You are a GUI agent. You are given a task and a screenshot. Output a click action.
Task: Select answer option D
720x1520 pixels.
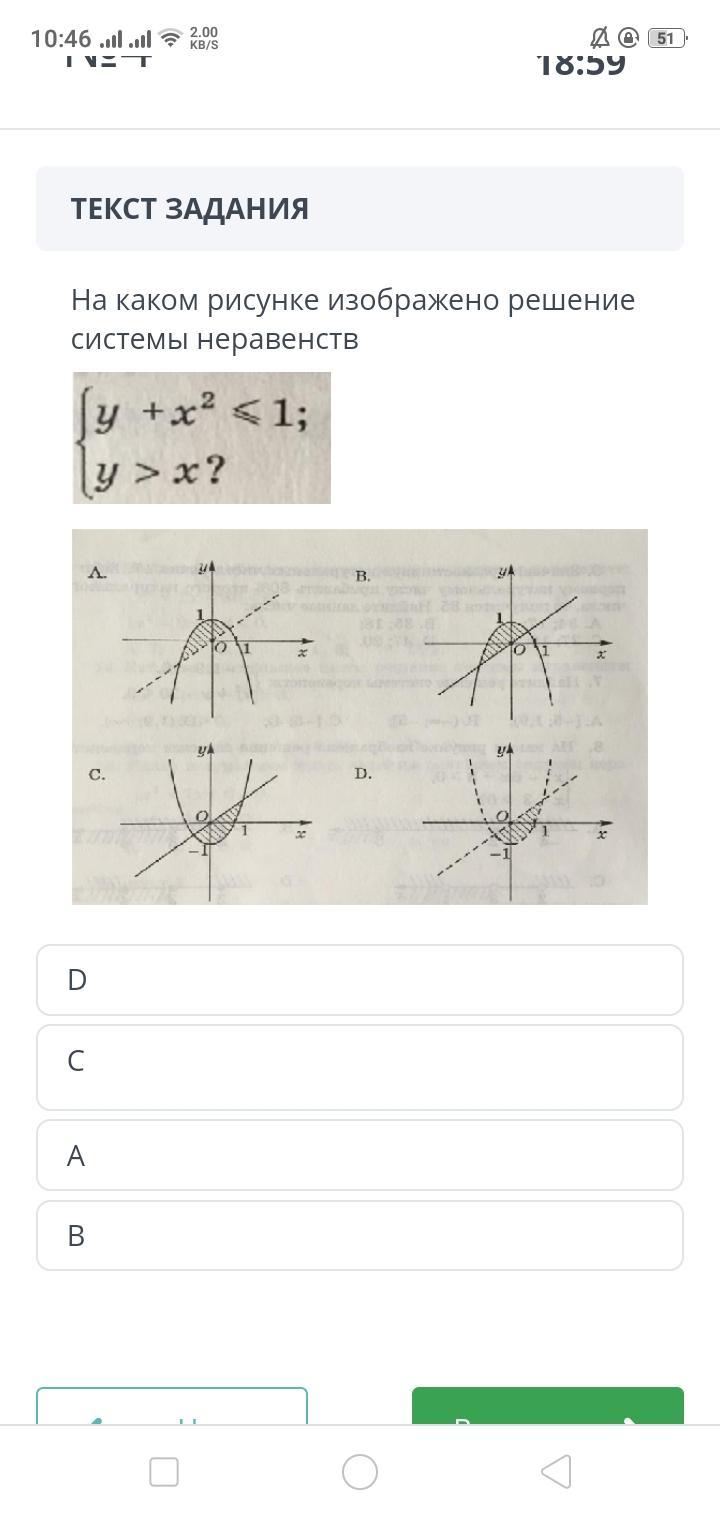360,980
